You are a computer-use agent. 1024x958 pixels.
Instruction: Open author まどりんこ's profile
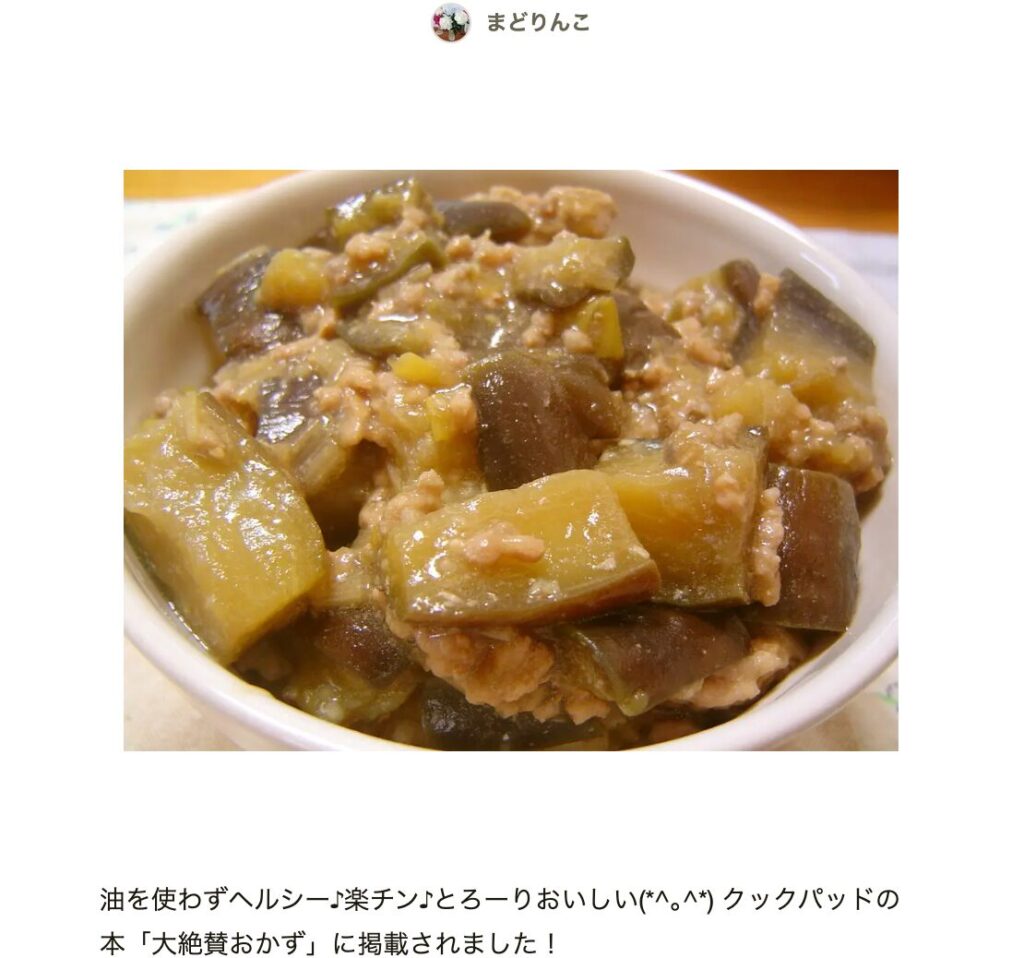pos(536,22)
